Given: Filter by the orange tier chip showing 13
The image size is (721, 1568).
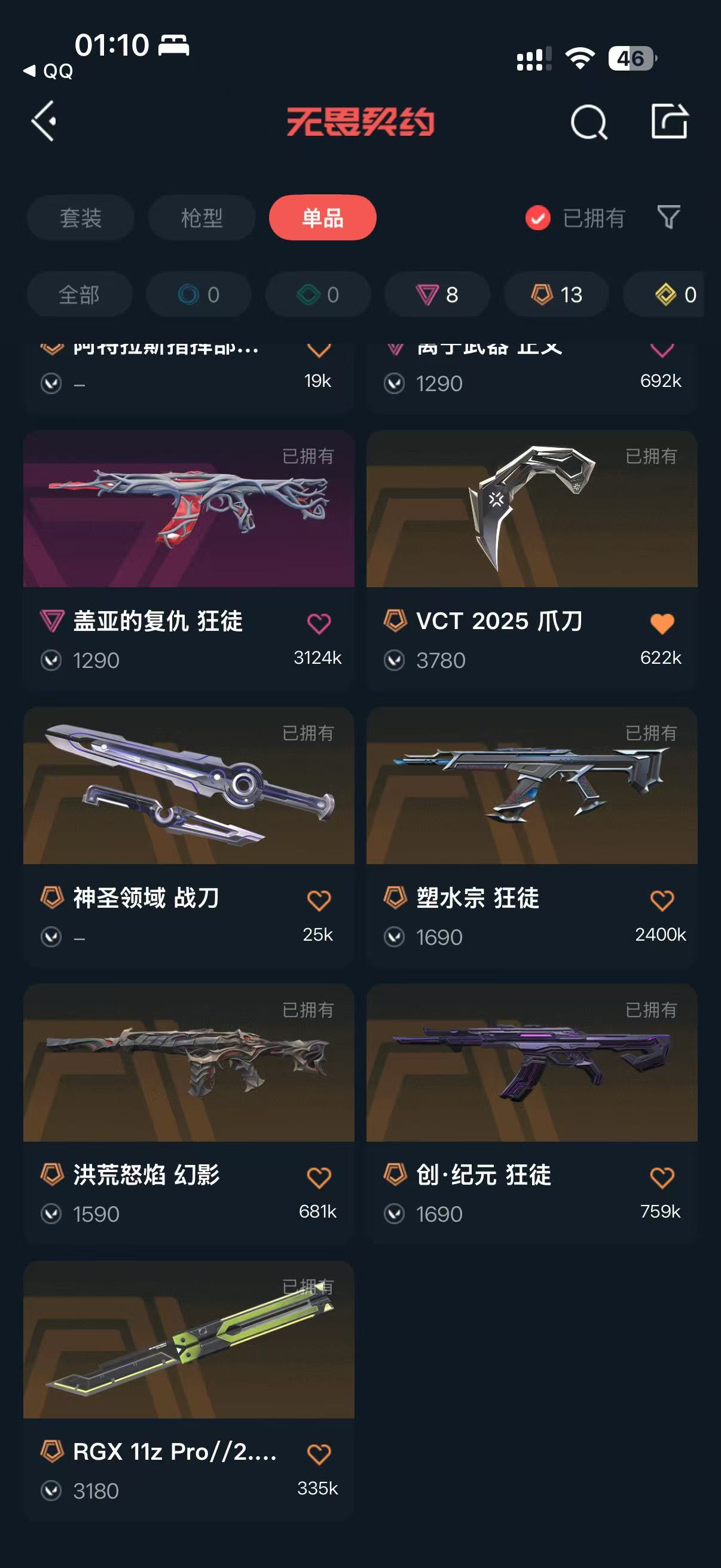Looking at the screenshot, I should coord(556,295).
